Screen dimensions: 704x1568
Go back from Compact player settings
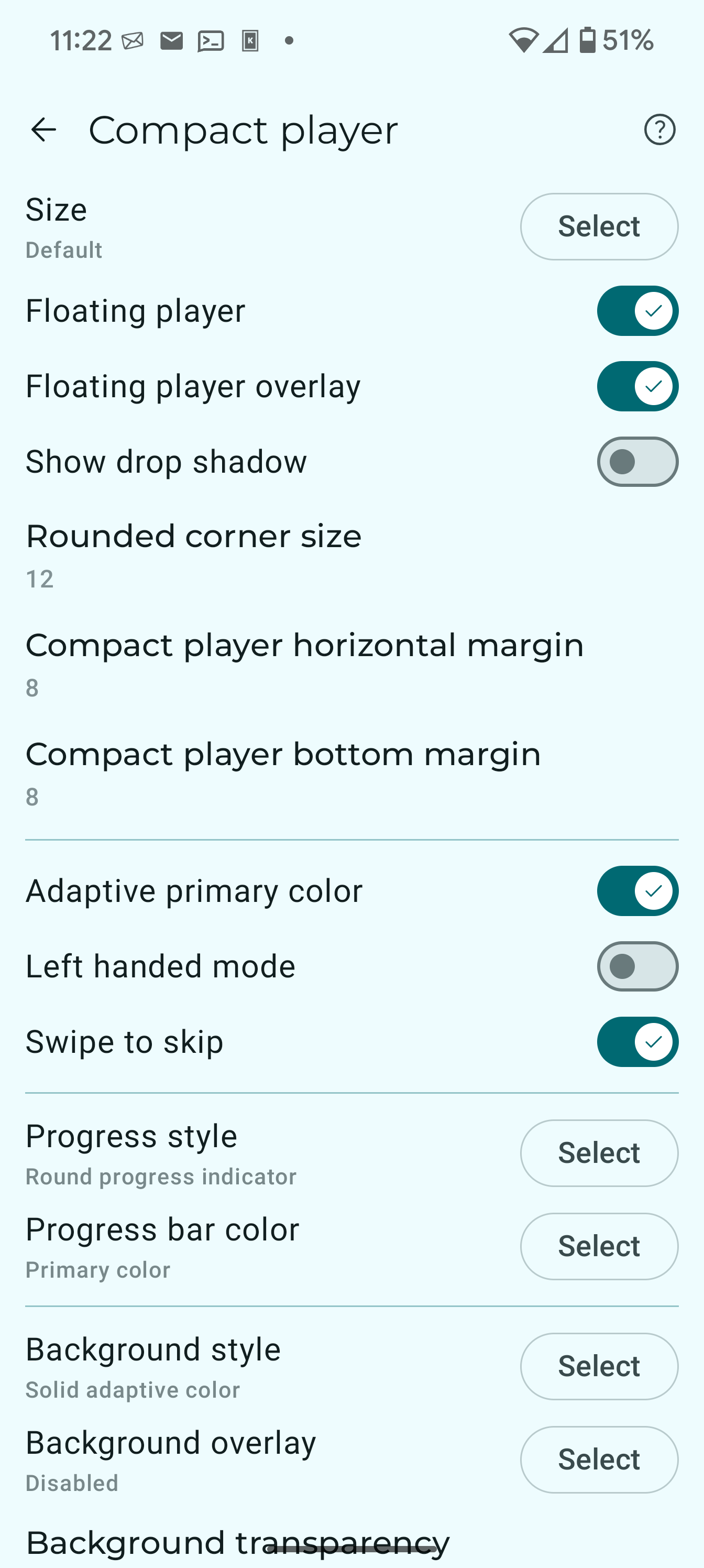click(43, 129)
